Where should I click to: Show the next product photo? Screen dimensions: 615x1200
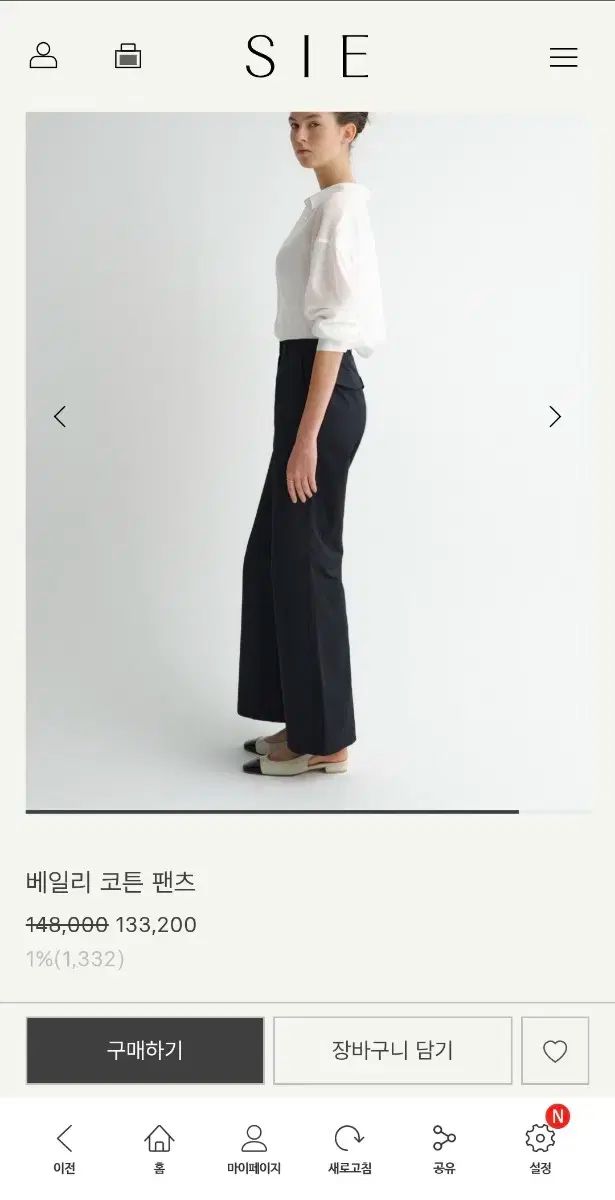coord(555,417)
